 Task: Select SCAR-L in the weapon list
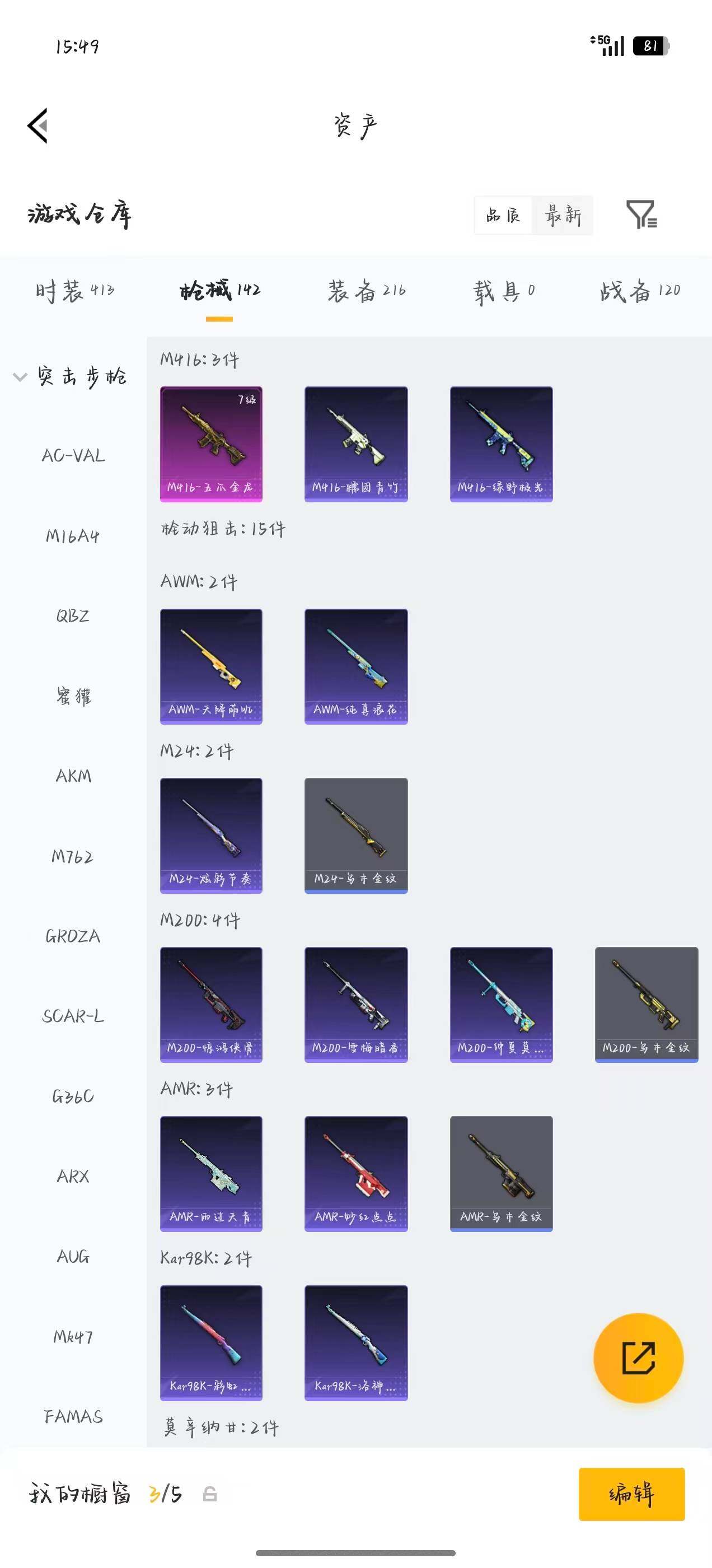(x=73, y=1016)
